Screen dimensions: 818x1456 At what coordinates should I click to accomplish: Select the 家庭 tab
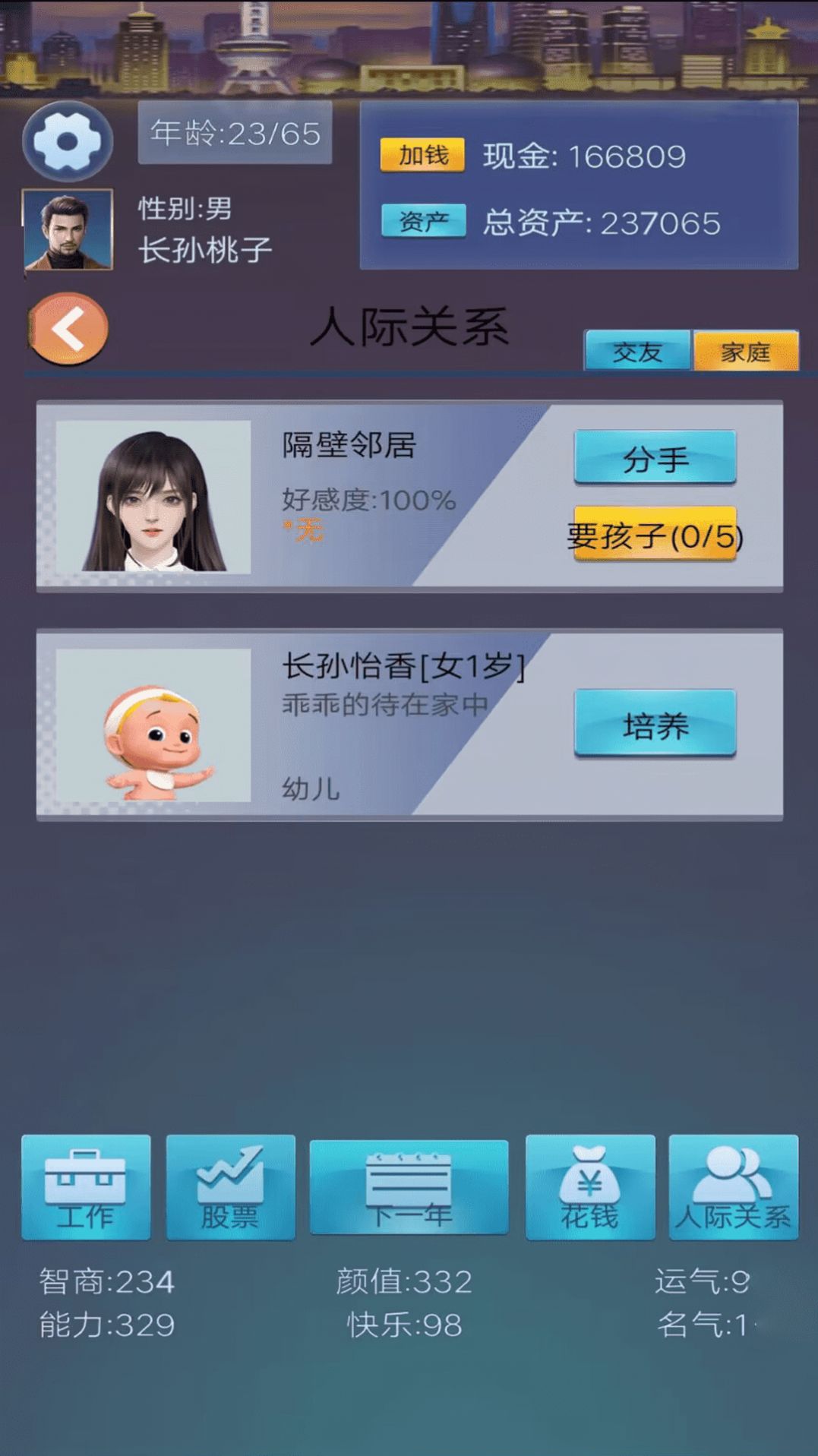(x=745, y=352)
